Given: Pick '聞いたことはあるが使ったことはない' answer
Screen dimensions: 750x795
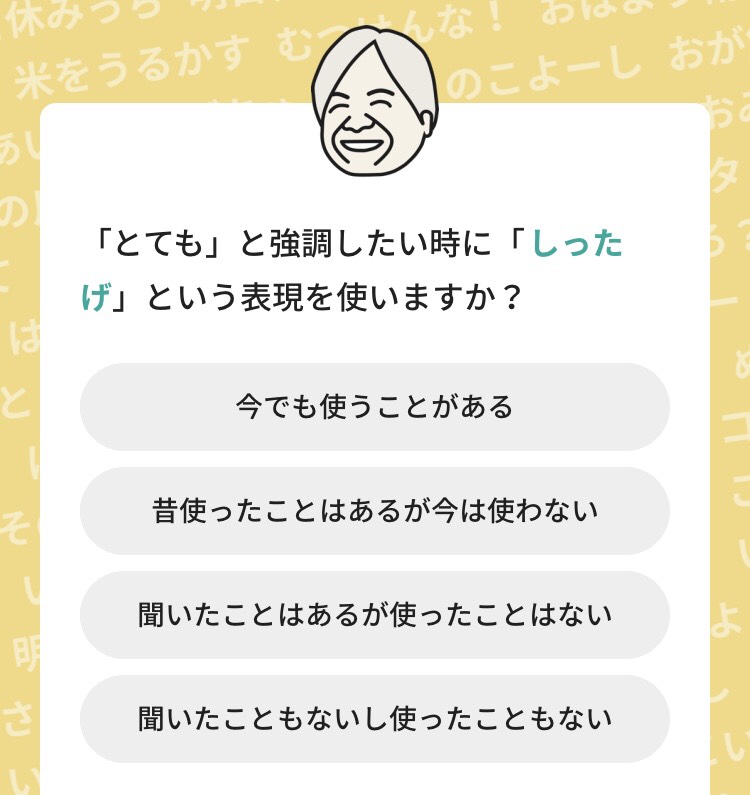Looking at the screenshot, I should 375,615.
